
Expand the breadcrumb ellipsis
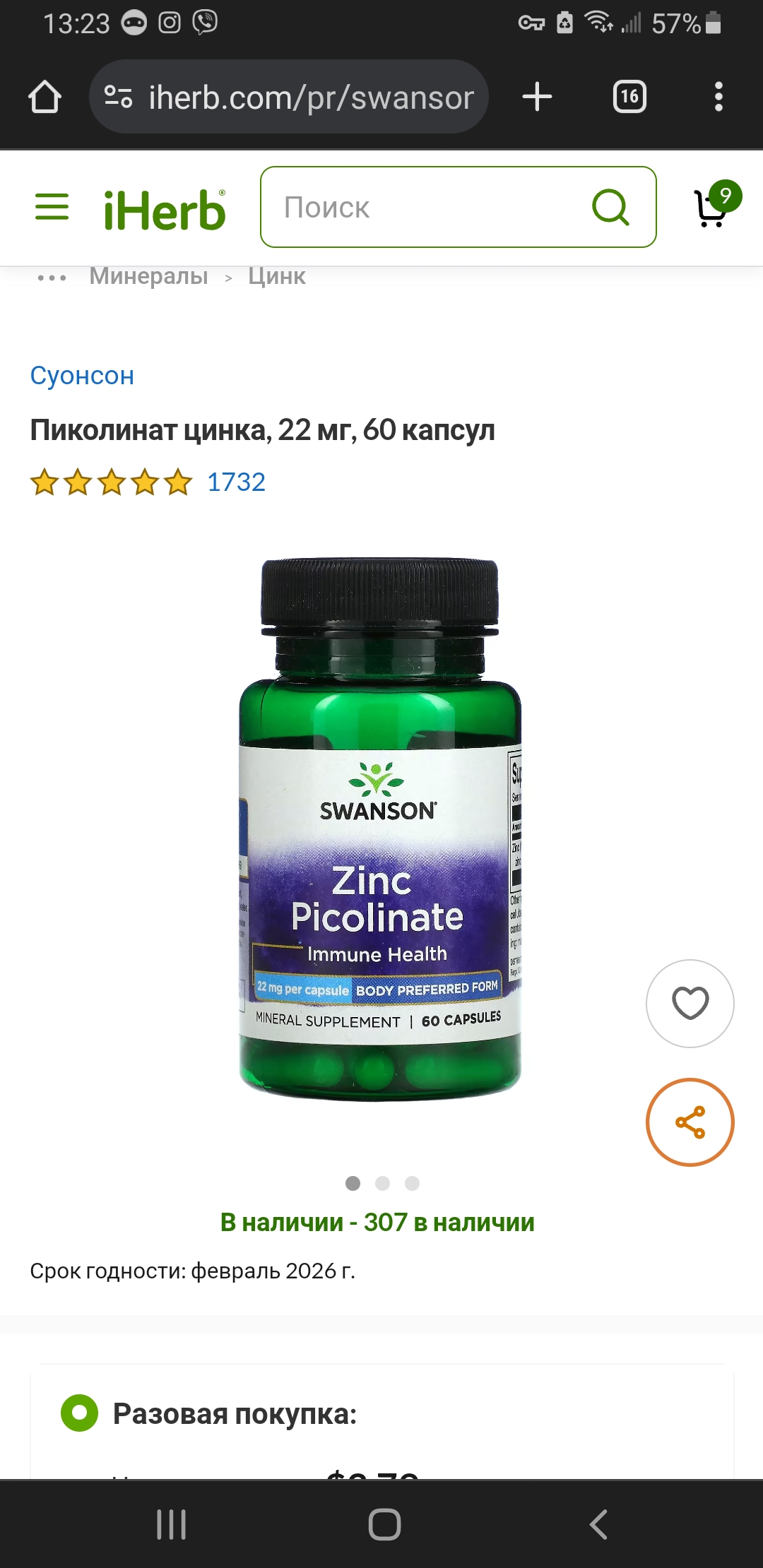tap(52, 277)
